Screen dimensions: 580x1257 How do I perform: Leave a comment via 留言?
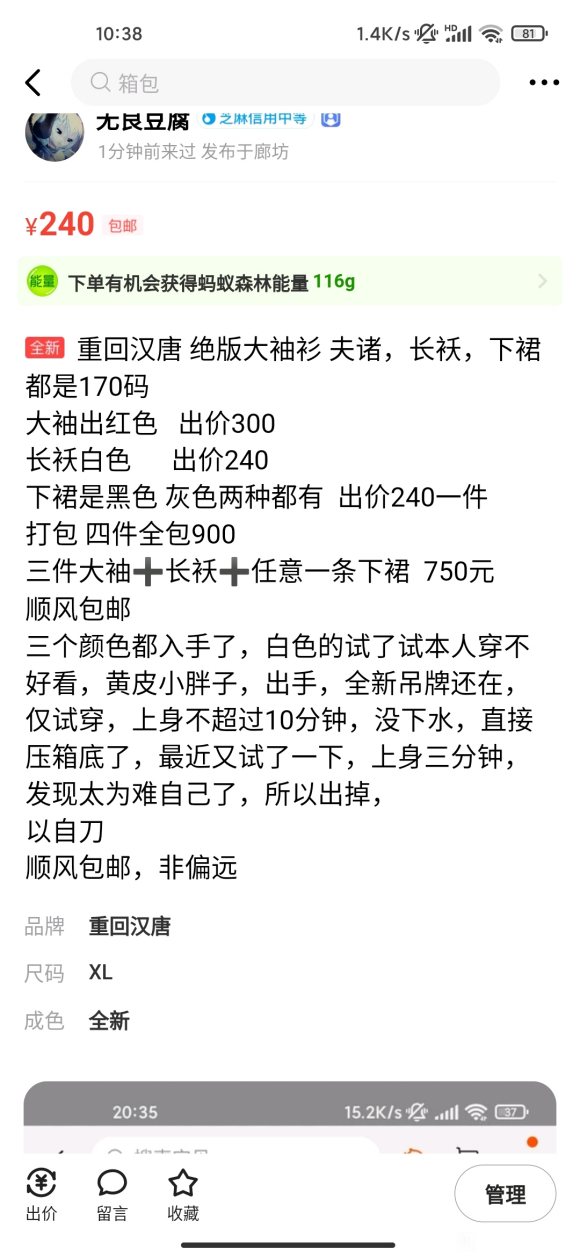[112, 1194]
